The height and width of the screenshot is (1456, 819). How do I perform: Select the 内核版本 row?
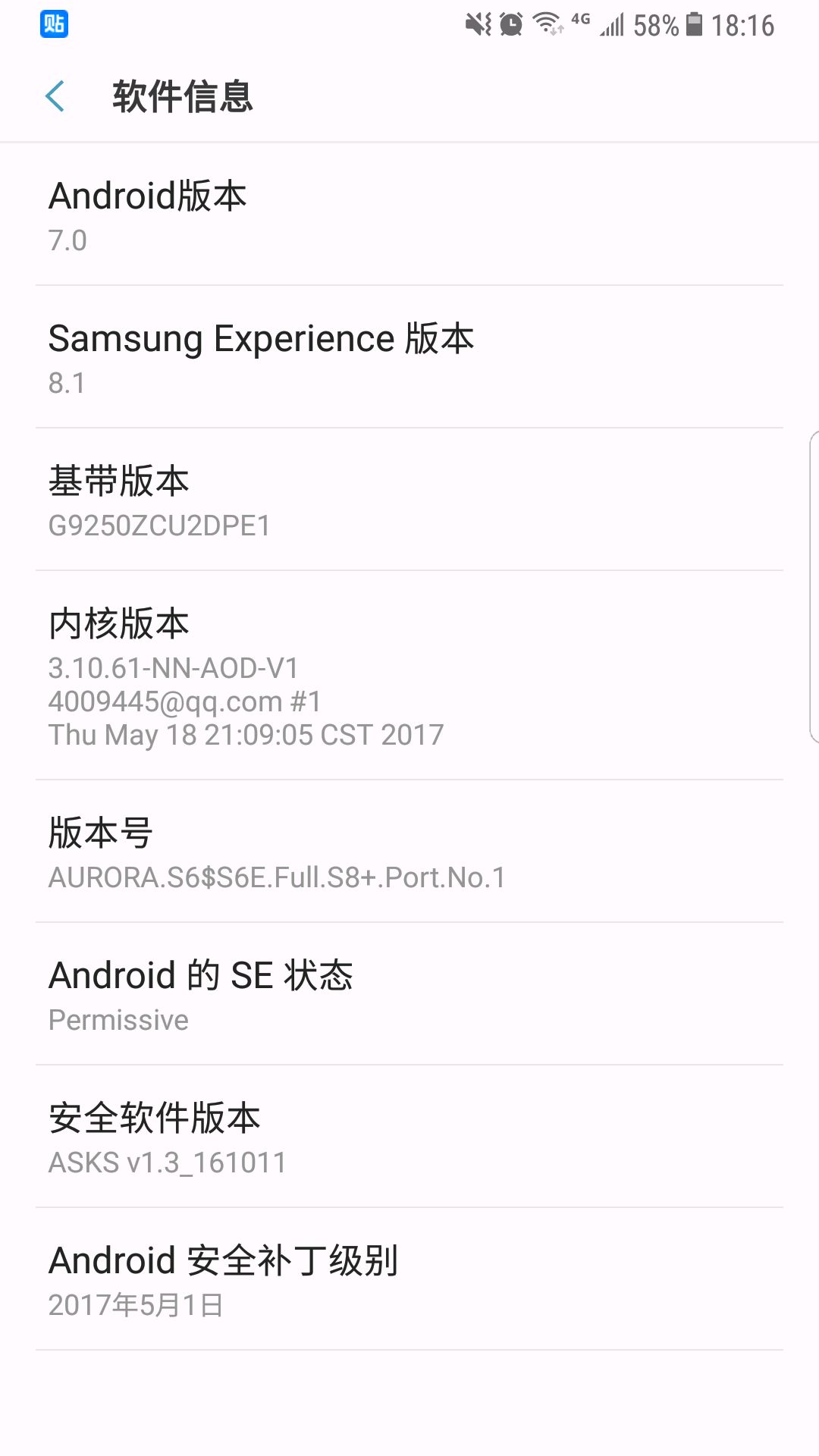tap(409, 676)
